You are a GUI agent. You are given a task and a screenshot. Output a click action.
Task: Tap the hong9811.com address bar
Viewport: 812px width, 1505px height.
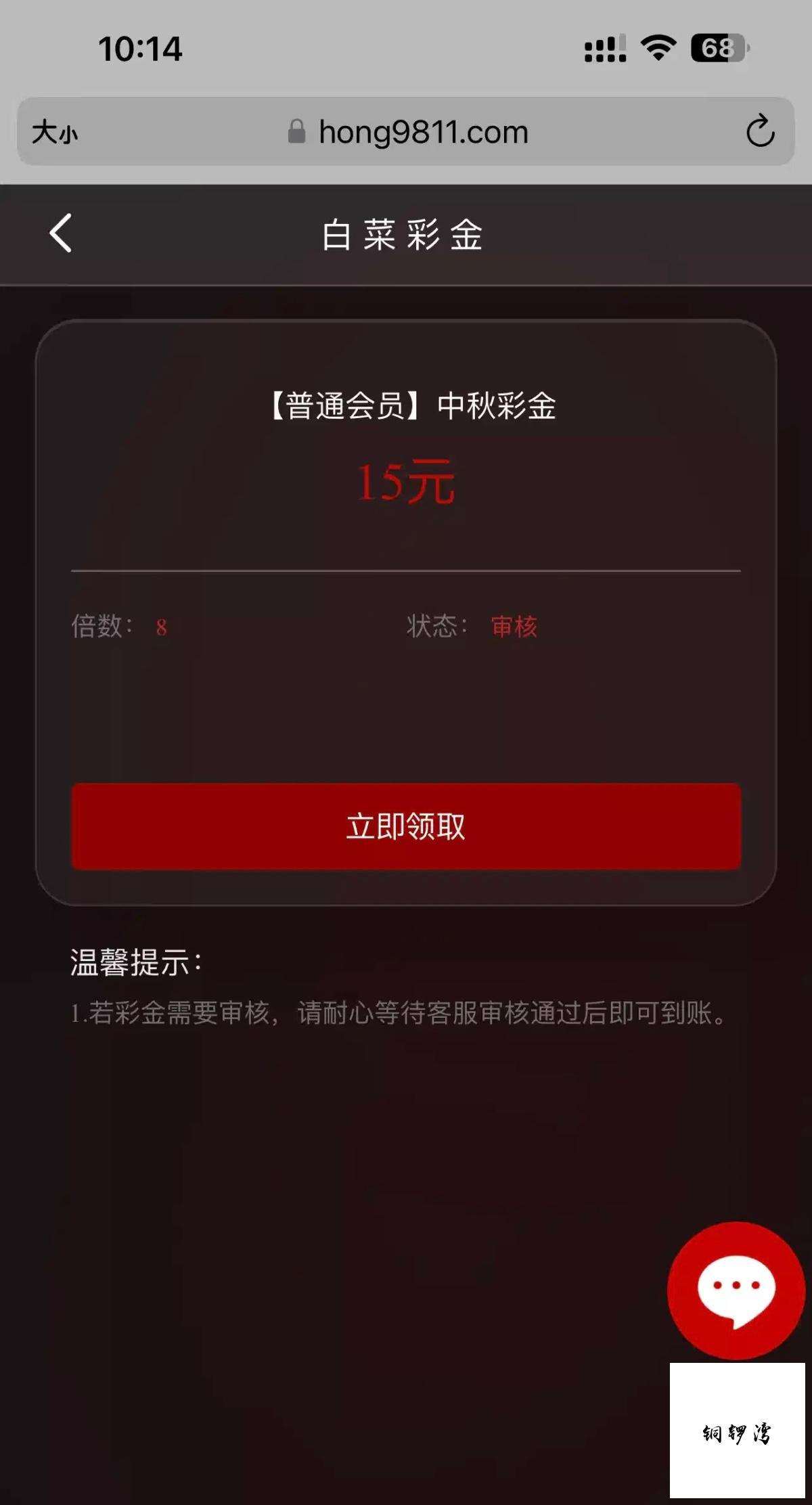(406, 131)
